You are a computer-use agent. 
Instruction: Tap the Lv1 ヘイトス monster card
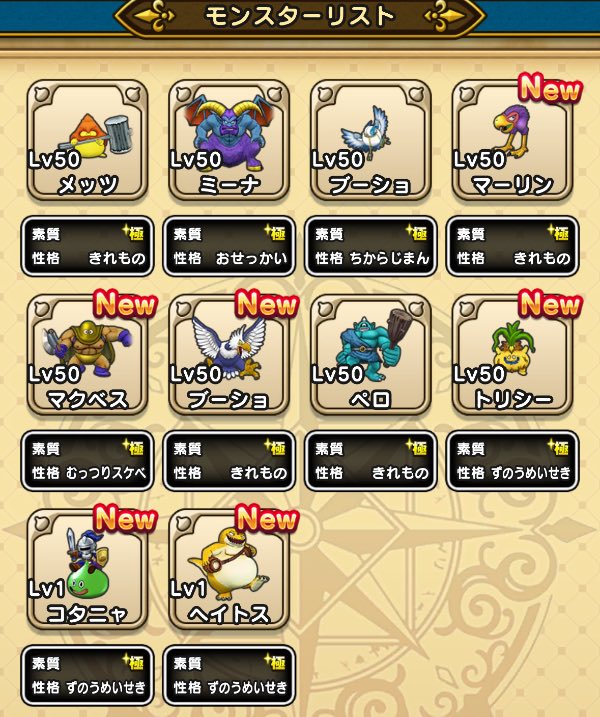tap(229, 570)
